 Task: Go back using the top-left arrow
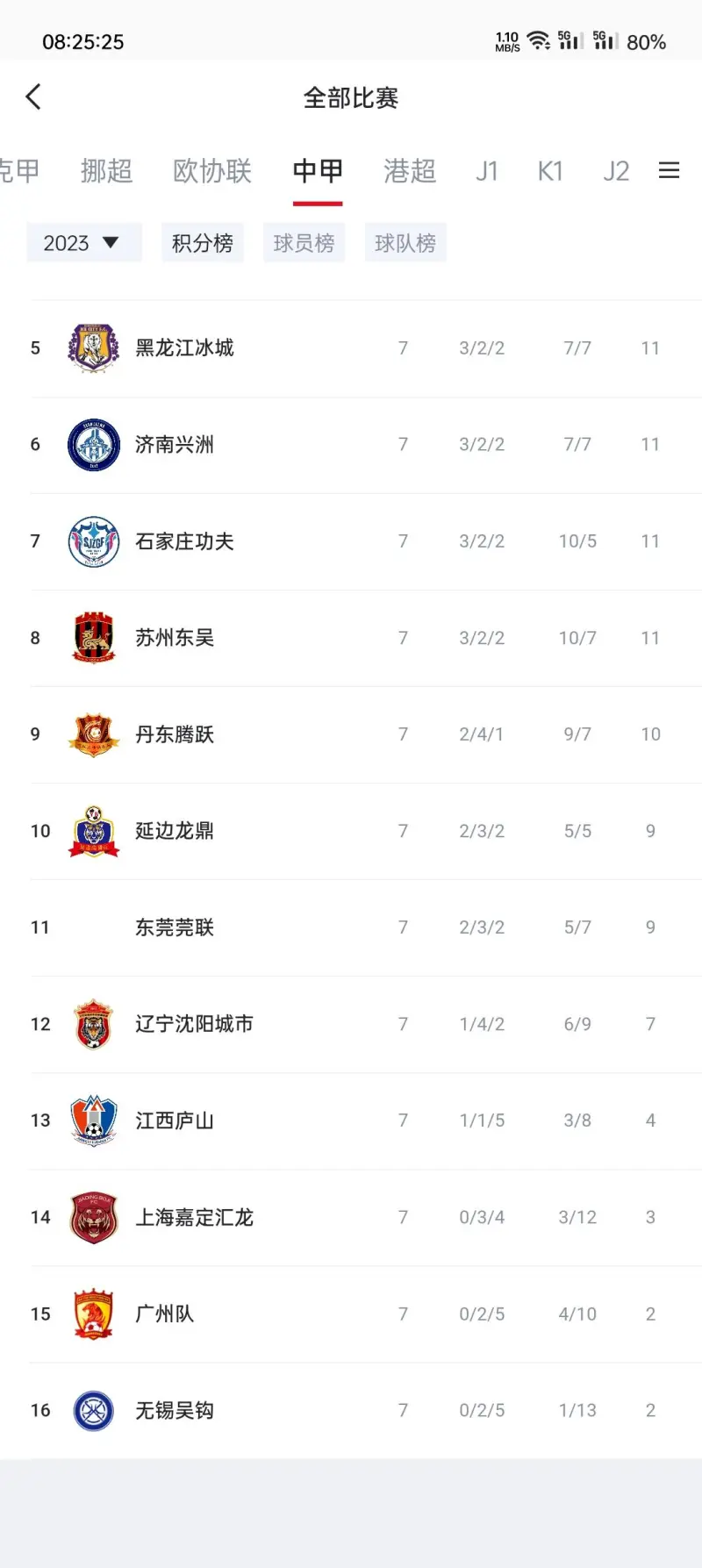click(x=33, y=97)
